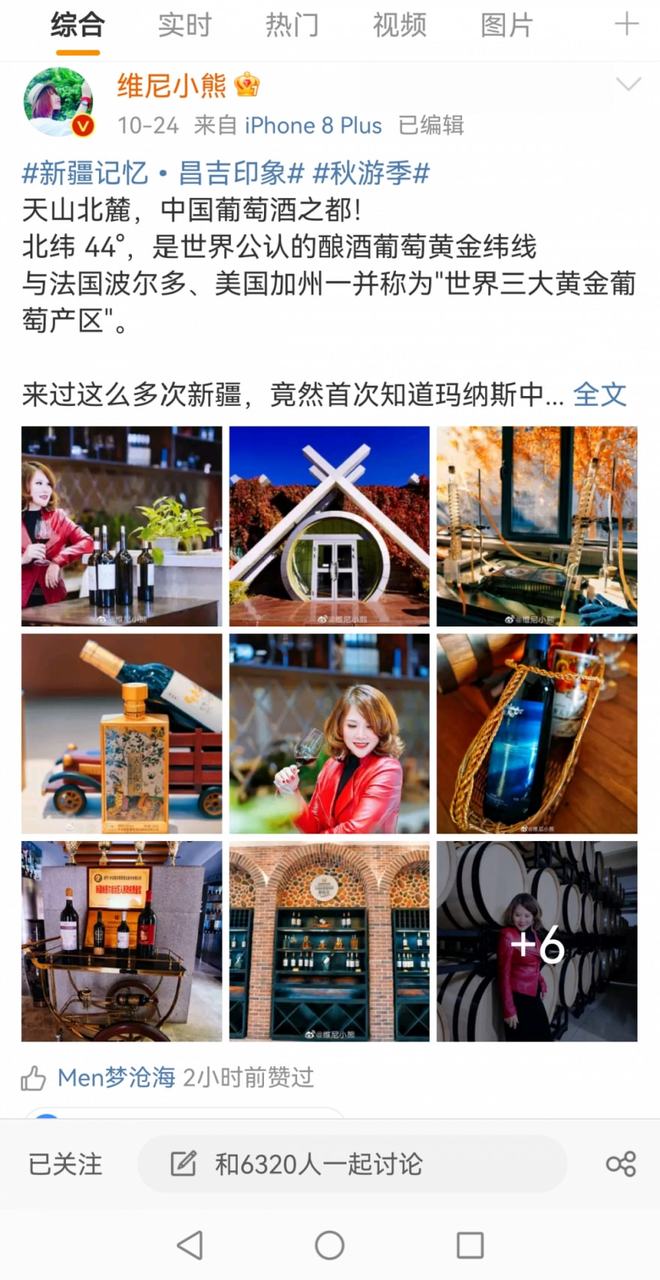The width and height of the screenshot is (660, 1280).
Task: Switch to the 图片 tab
Action: (x=507, y=25)
